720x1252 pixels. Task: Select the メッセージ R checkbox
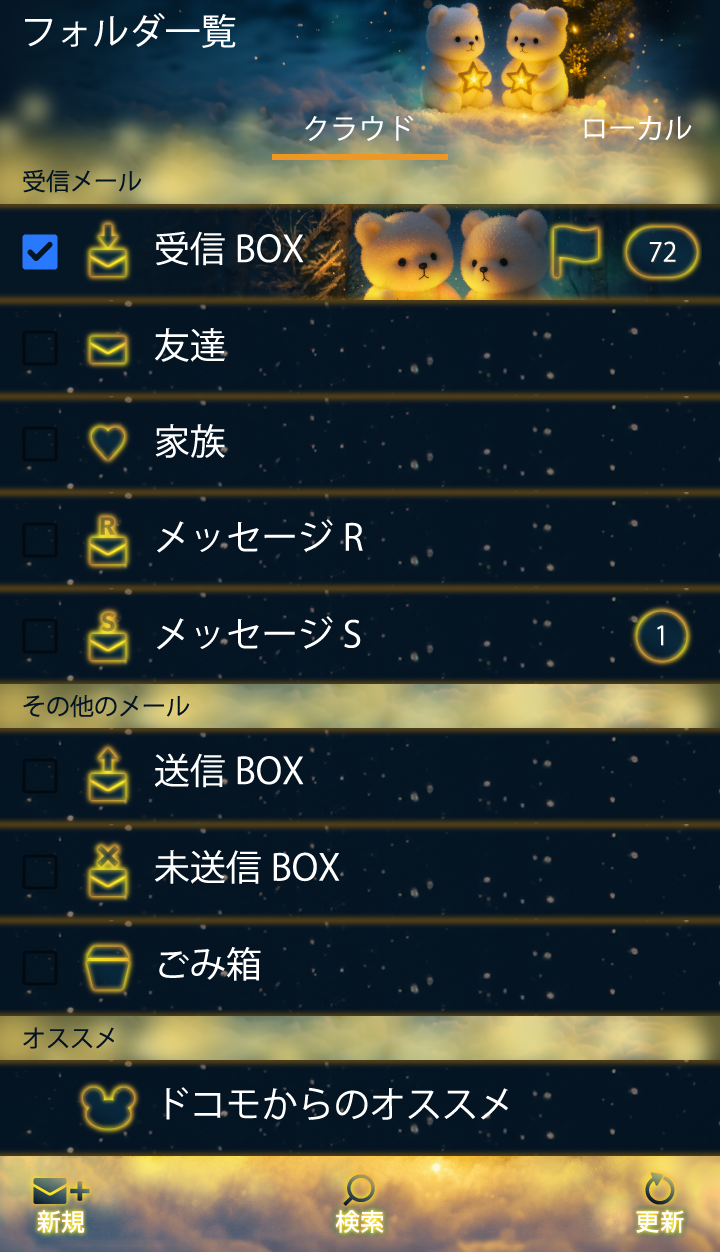[40, 540]
